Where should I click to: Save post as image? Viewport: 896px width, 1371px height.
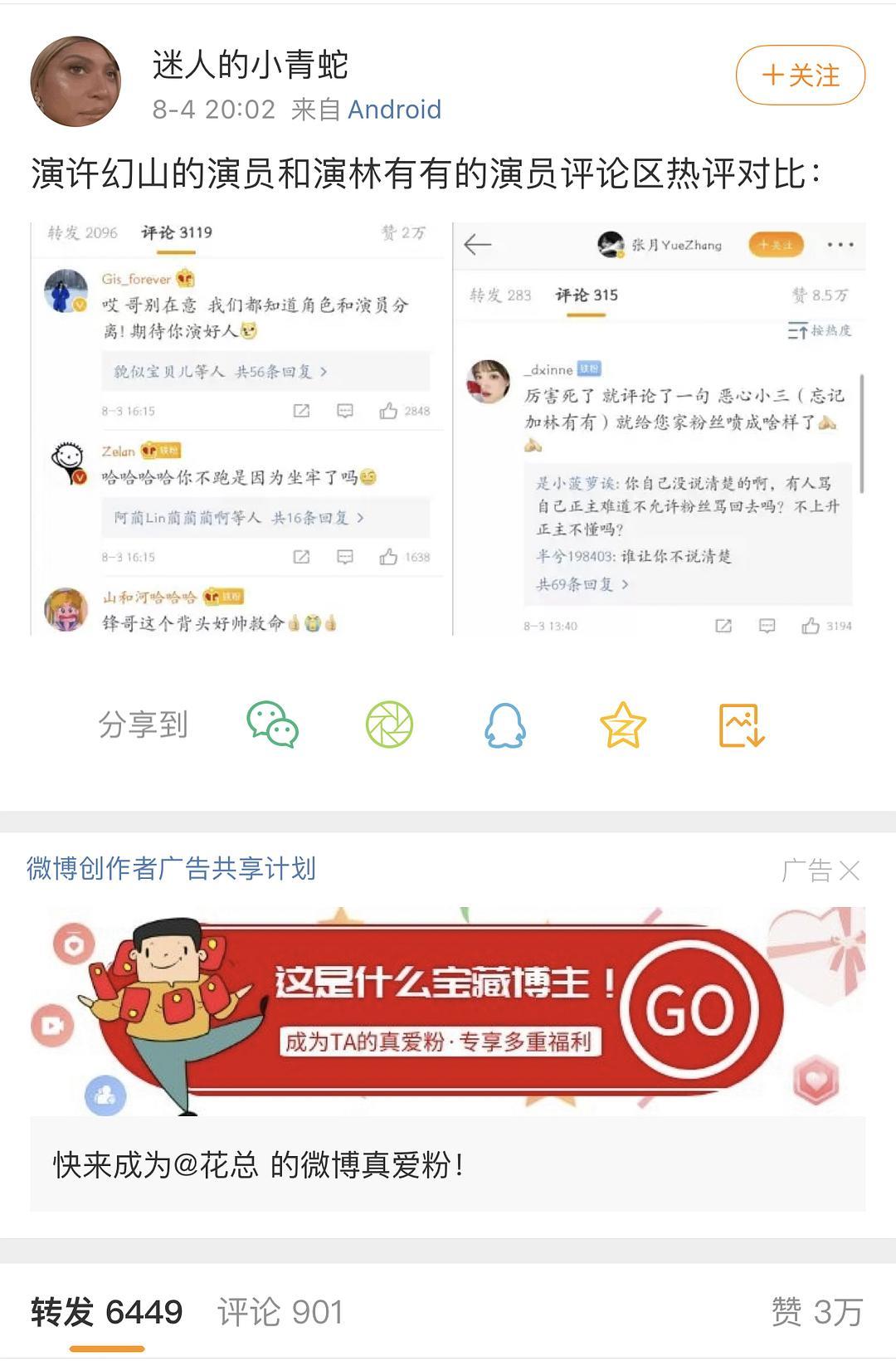[741, 725]
